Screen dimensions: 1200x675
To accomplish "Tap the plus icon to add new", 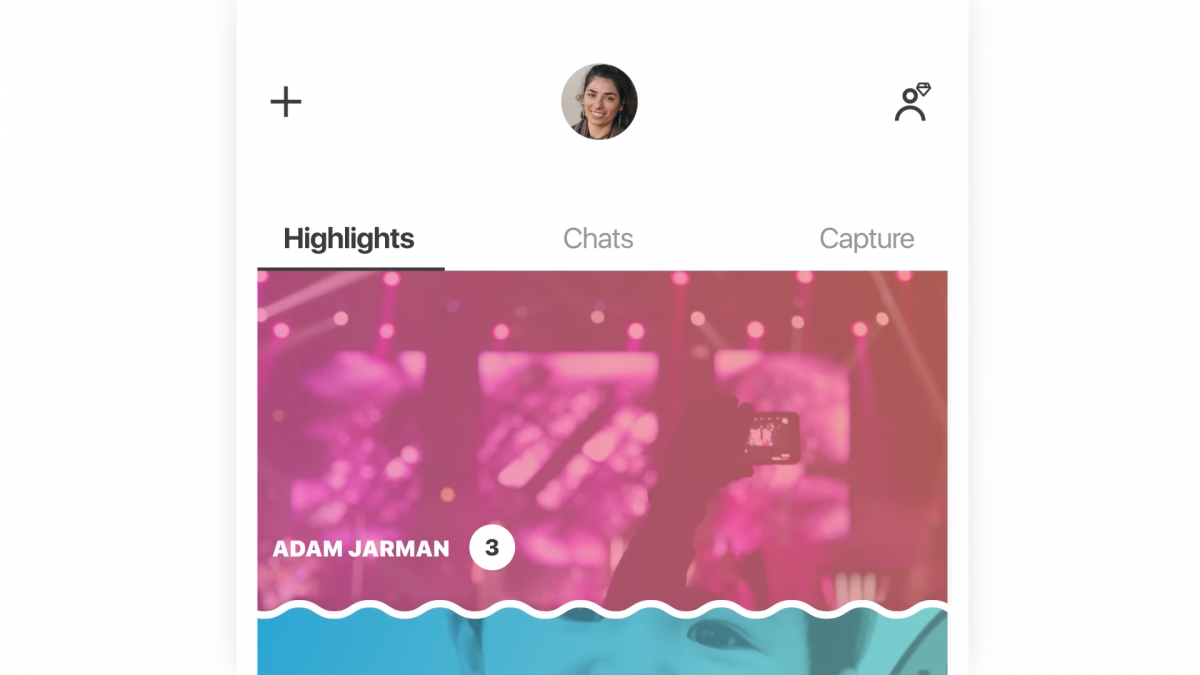I will (286, 102).
